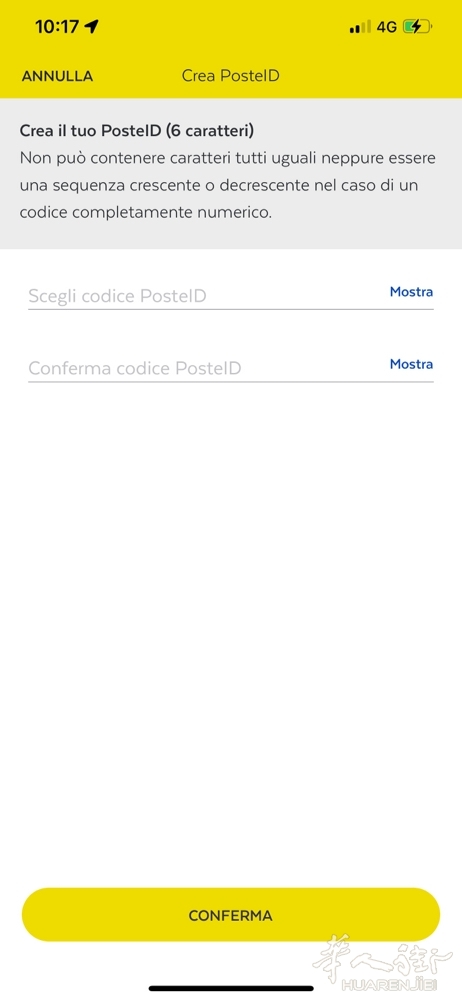This screenshot has width=462, height=1000.
Task: Show the Scegli codice PosteID characters
Action: click(x=411, y=292)
